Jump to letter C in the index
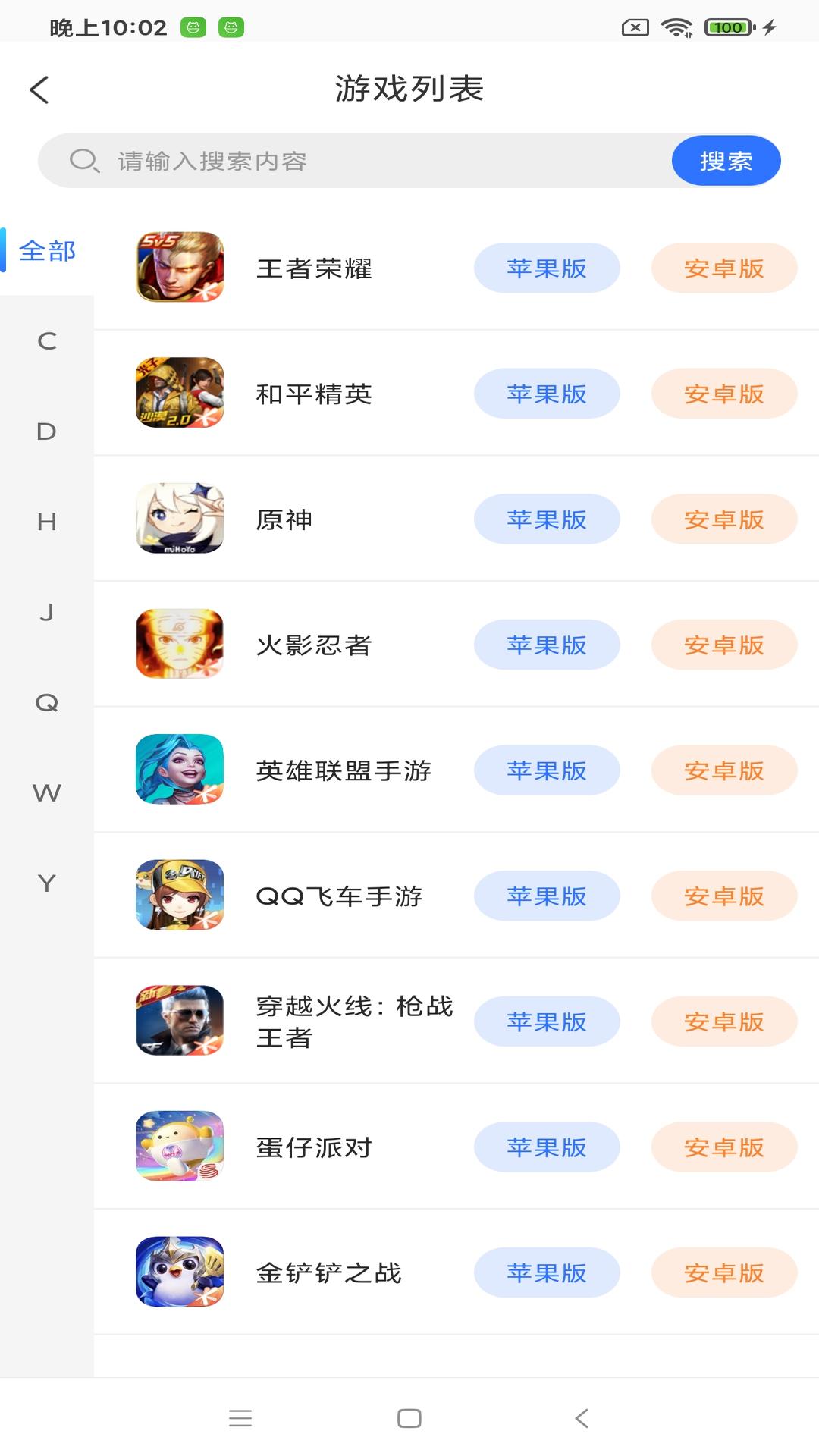 point(47,341)
